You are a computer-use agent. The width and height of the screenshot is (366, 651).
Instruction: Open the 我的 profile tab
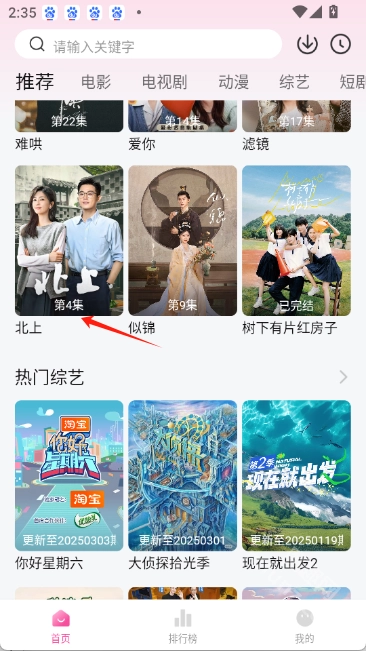(x=305, y=627)
